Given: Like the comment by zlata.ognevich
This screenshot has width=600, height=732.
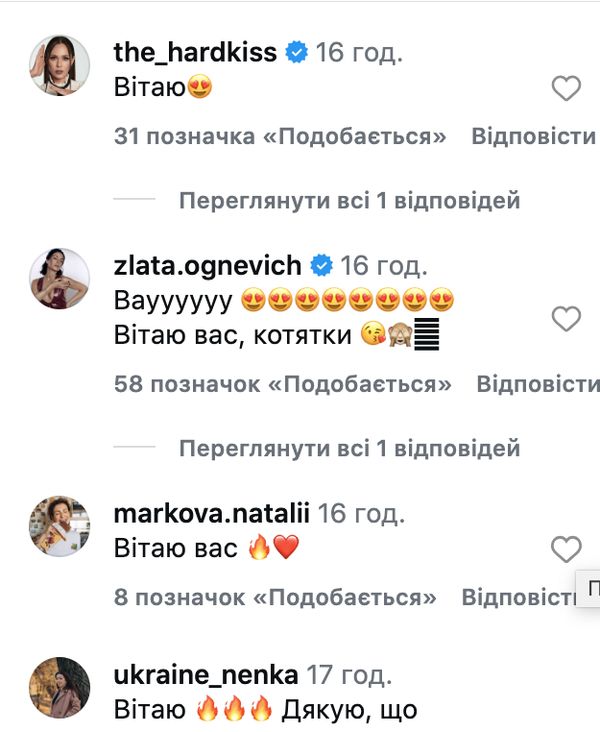Looking at the screenshot, I should (x=566, y=319).
